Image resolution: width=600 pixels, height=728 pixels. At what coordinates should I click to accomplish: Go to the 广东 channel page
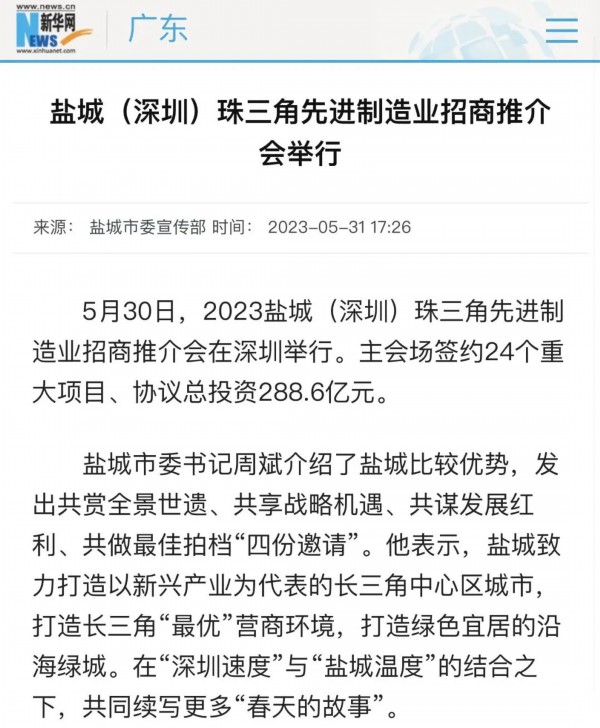pos(158,29)
